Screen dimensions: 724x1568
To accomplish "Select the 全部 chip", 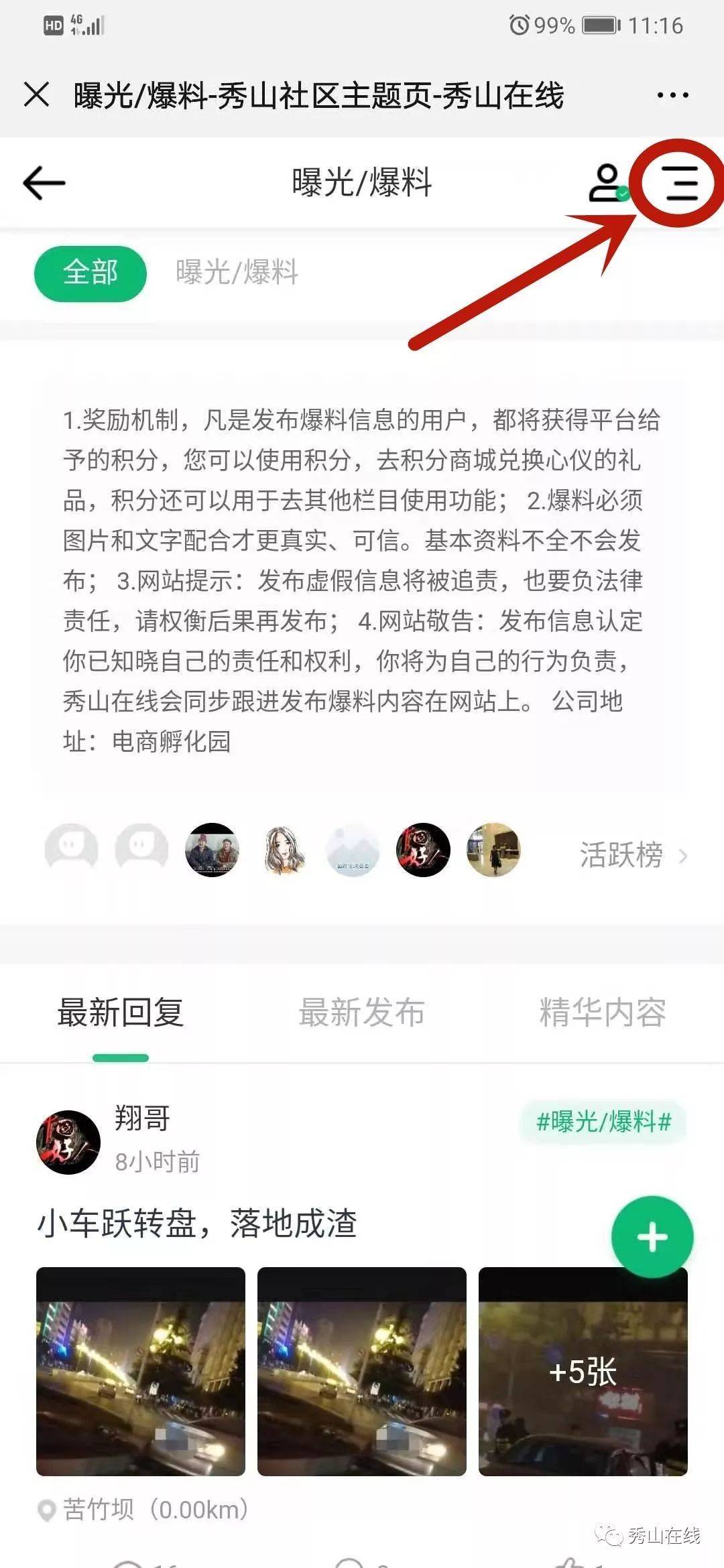I will [90, 273].
